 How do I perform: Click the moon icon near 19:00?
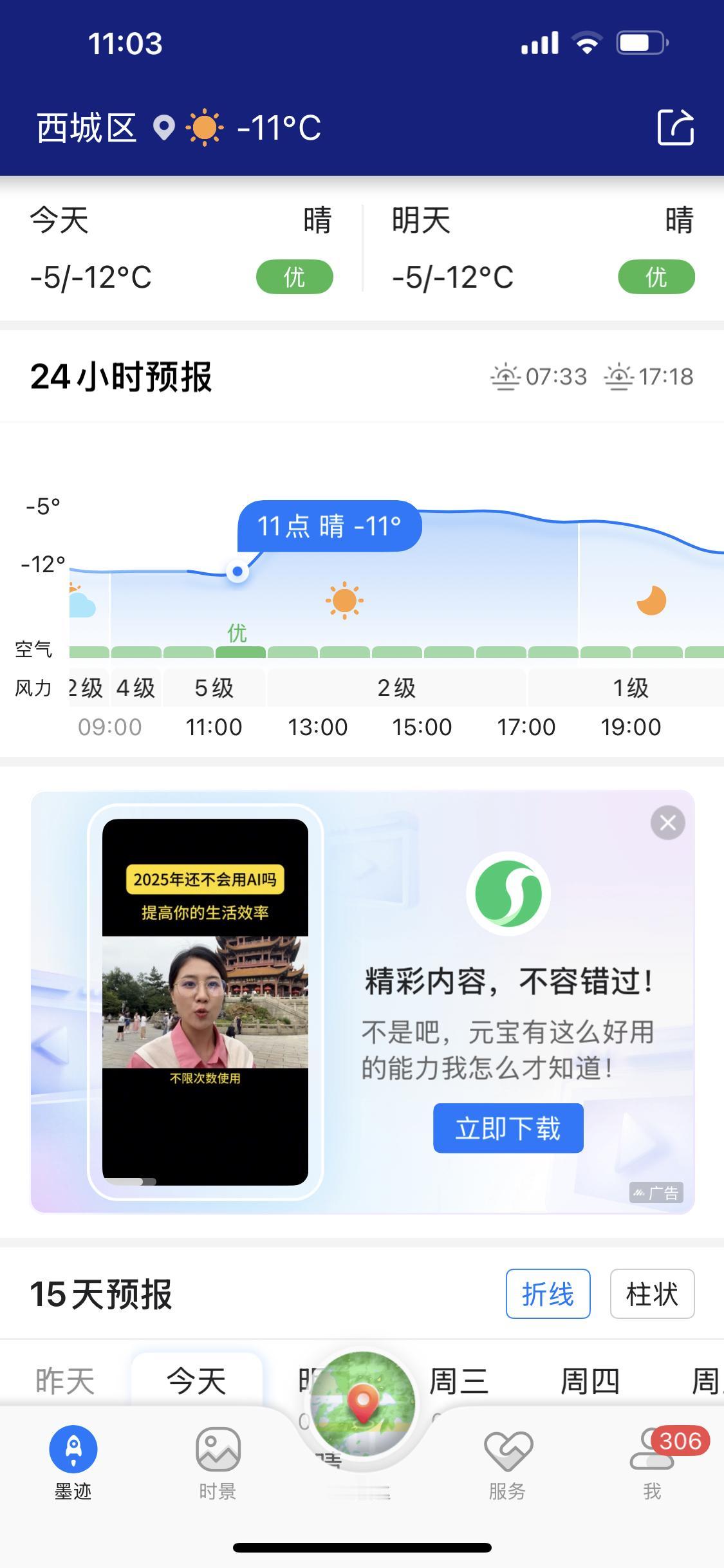tap(652, 600)
